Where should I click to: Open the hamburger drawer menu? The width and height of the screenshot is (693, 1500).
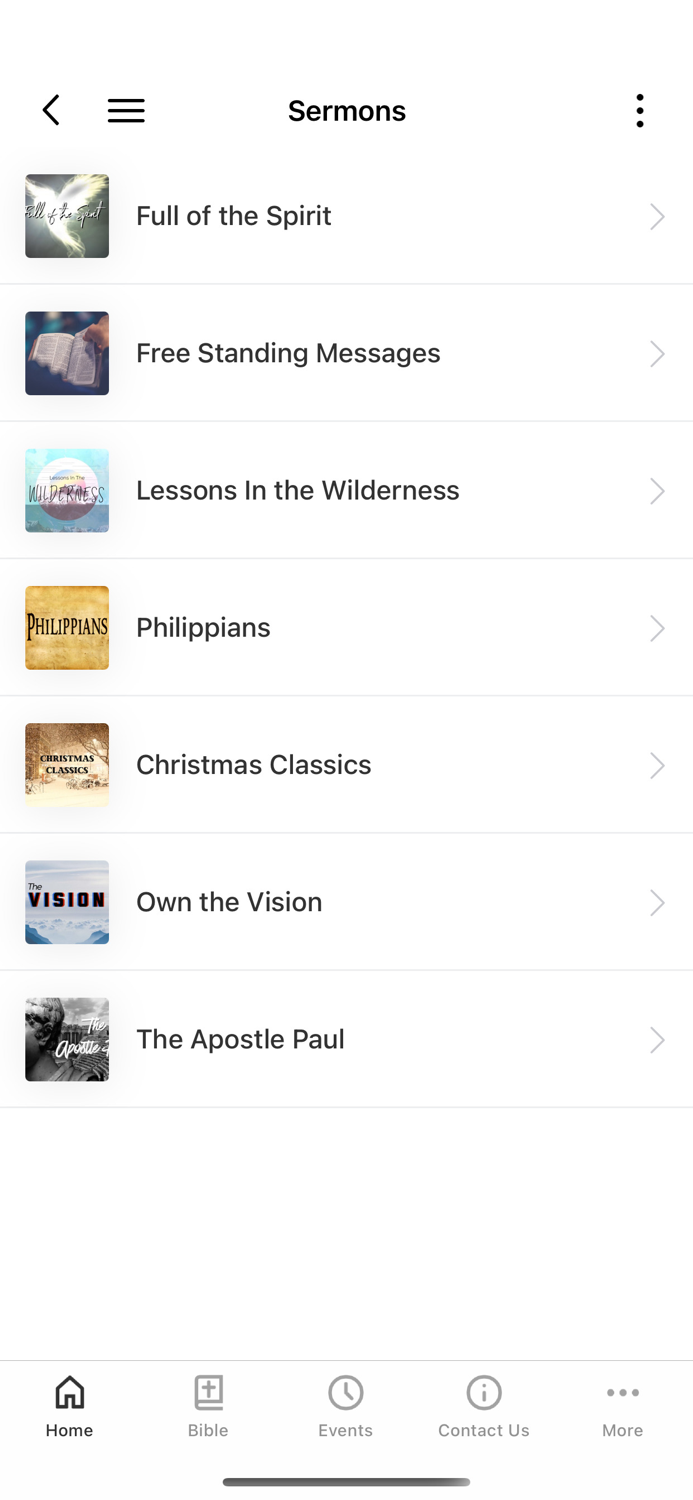(126, 110)
